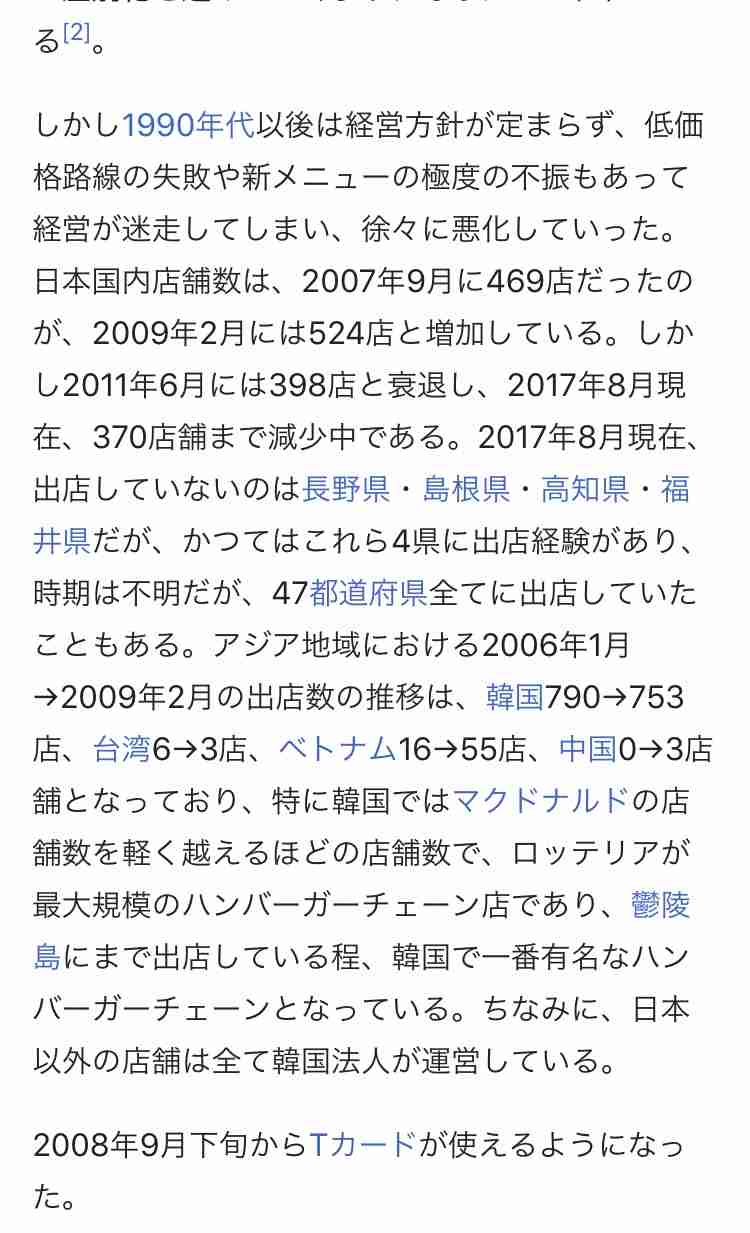This screenshot has width=750, height=1233.
Task: Open the 長野県 article link
Action: (346, 489)
